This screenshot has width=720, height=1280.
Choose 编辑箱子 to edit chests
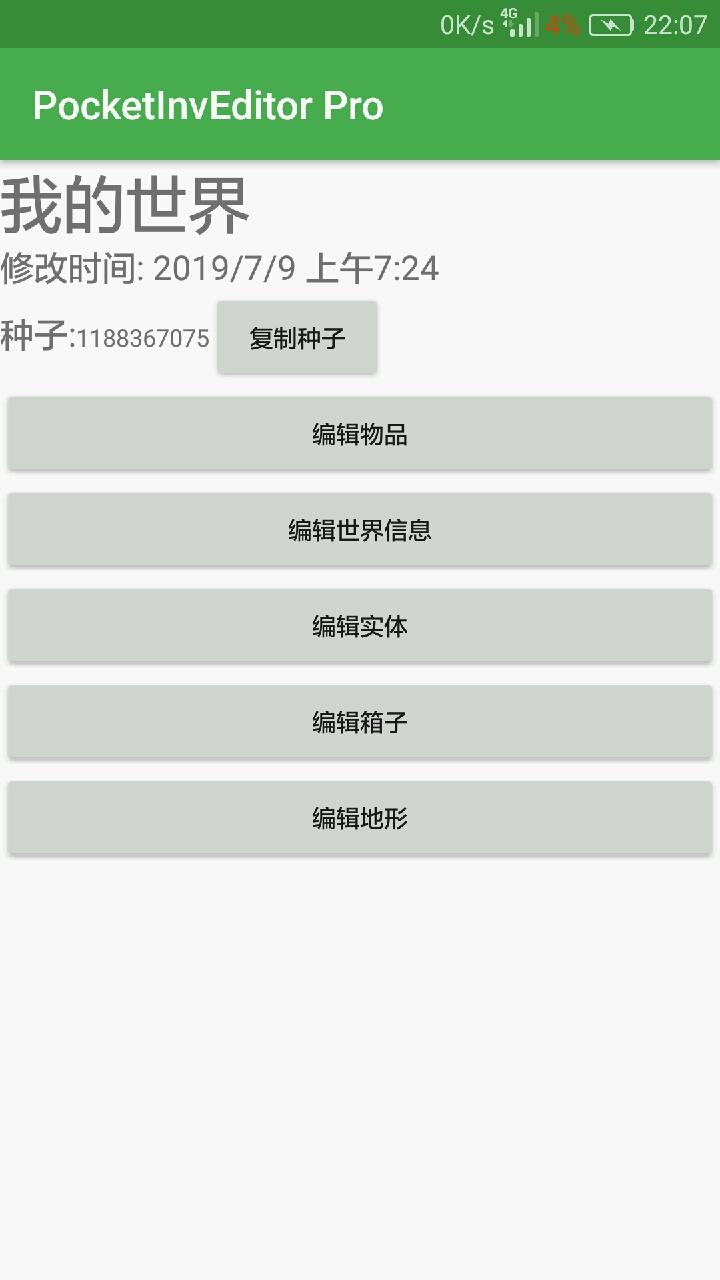pyautogui.click(x=360, y=722)
